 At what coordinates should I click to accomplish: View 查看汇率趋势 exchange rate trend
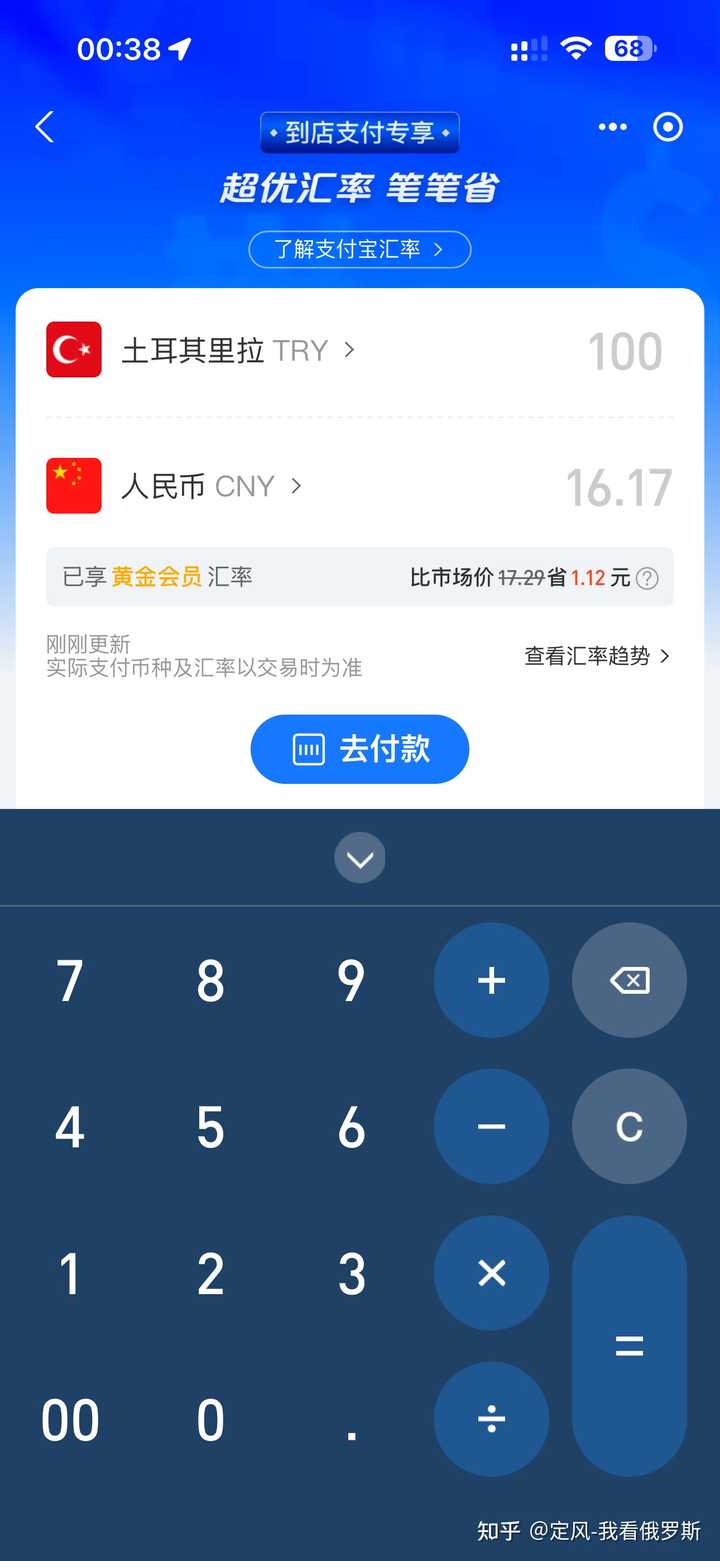596,656
